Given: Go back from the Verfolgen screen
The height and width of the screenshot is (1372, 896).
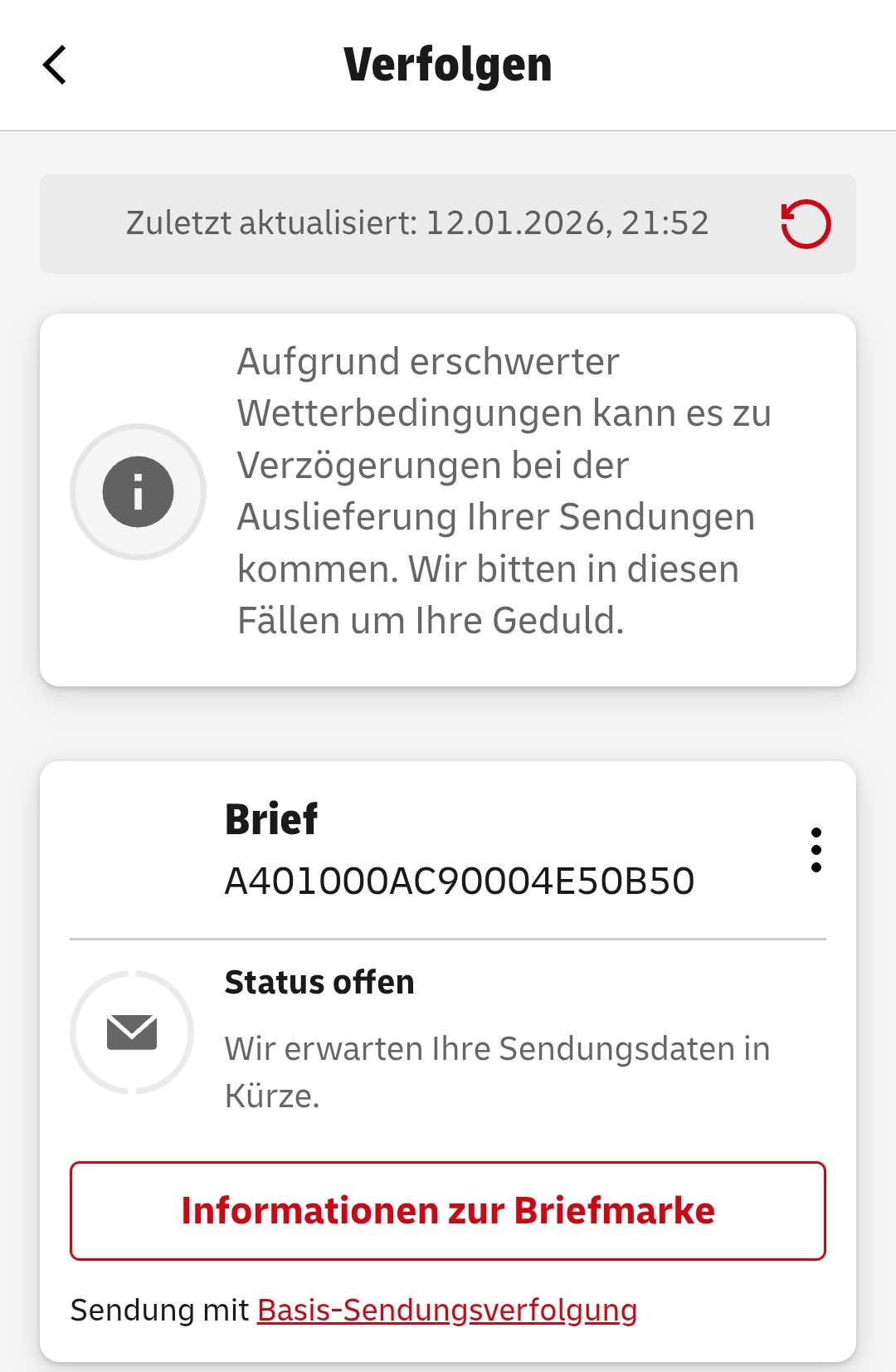Looking at the screenshot, I should tap(55, 65).
